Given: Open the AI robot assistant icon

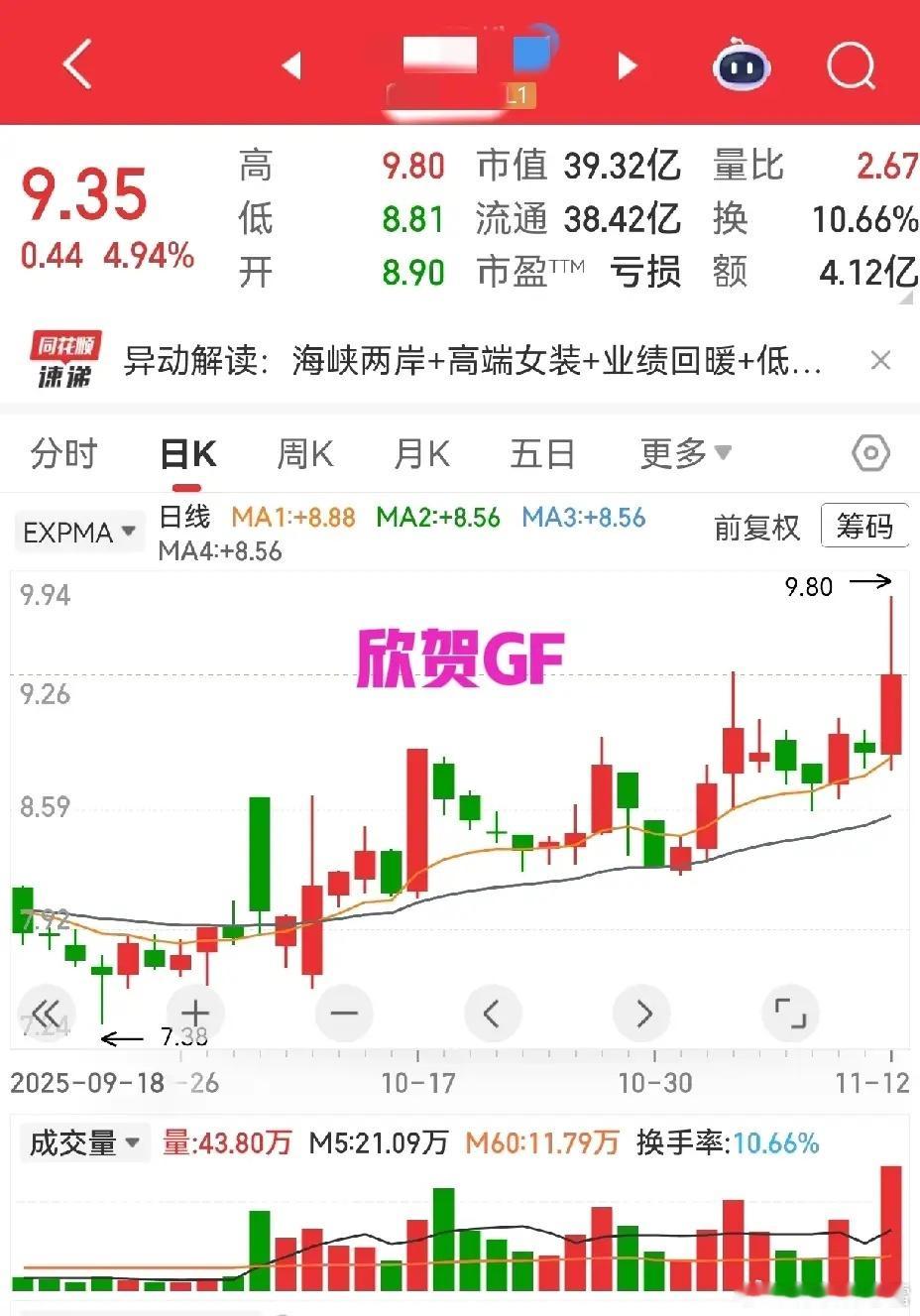Looking at the screenshot, I should click(742, 62).
